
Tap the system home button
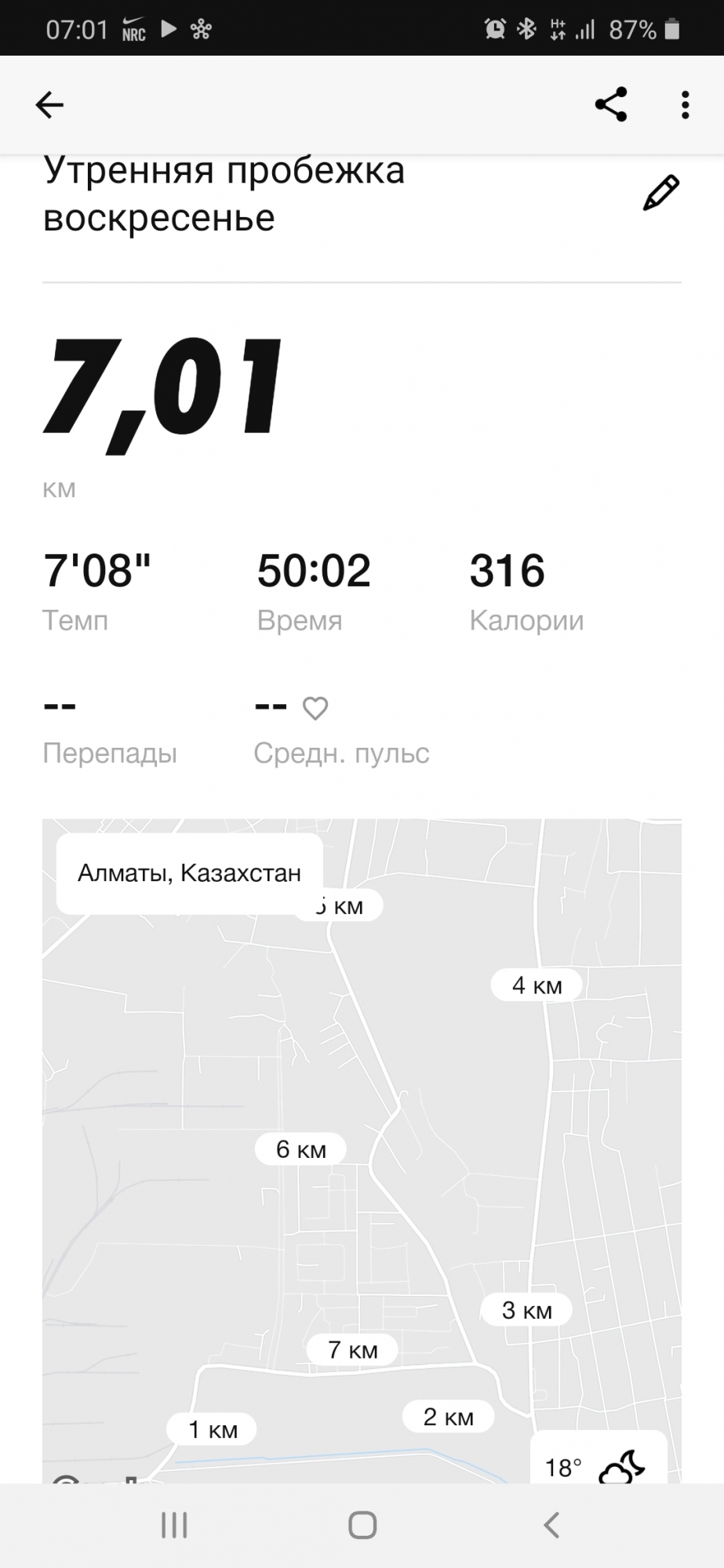(x=362, y=1525)
